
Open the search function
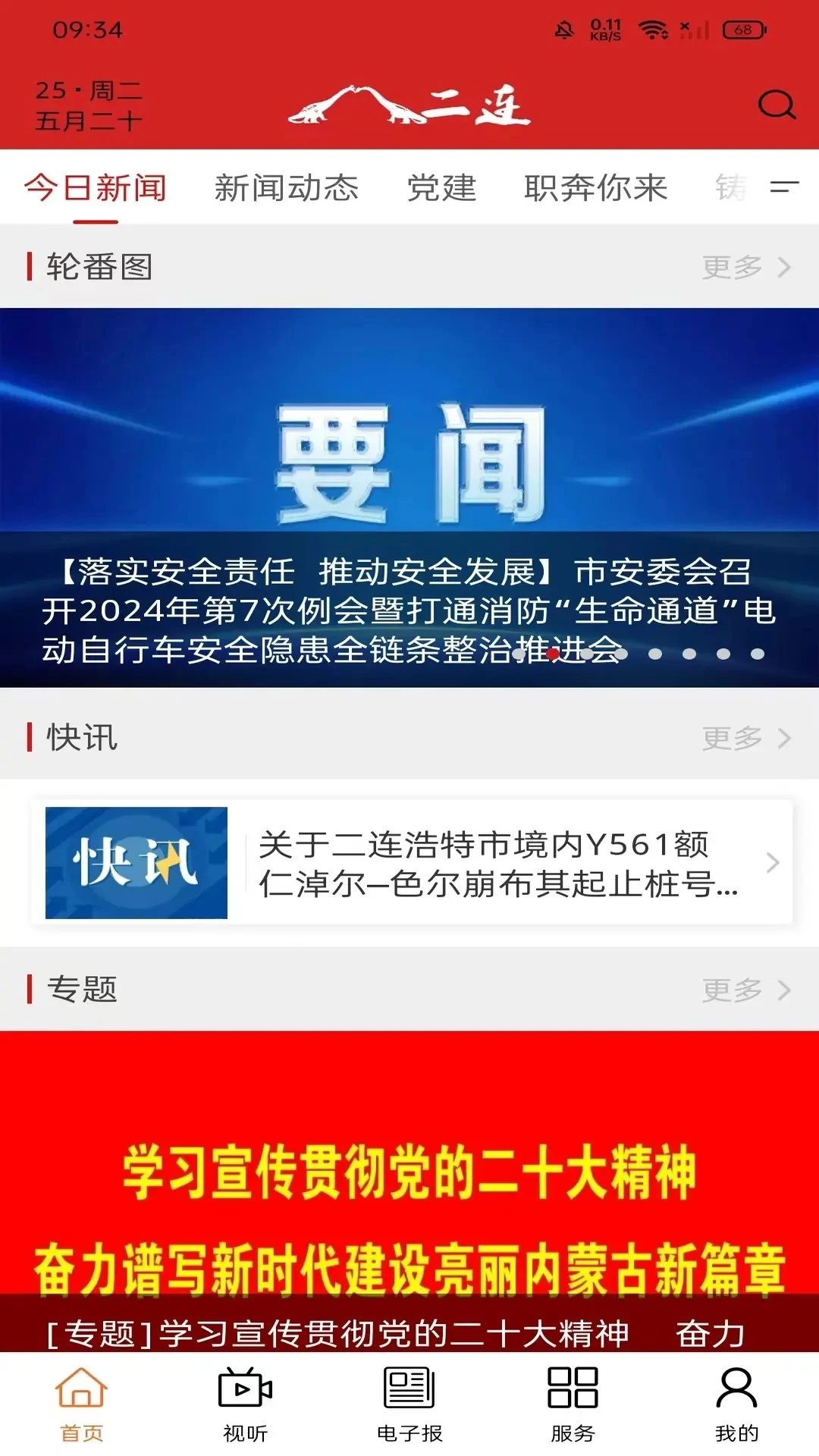pyautogui.click(x=776, y=106)
